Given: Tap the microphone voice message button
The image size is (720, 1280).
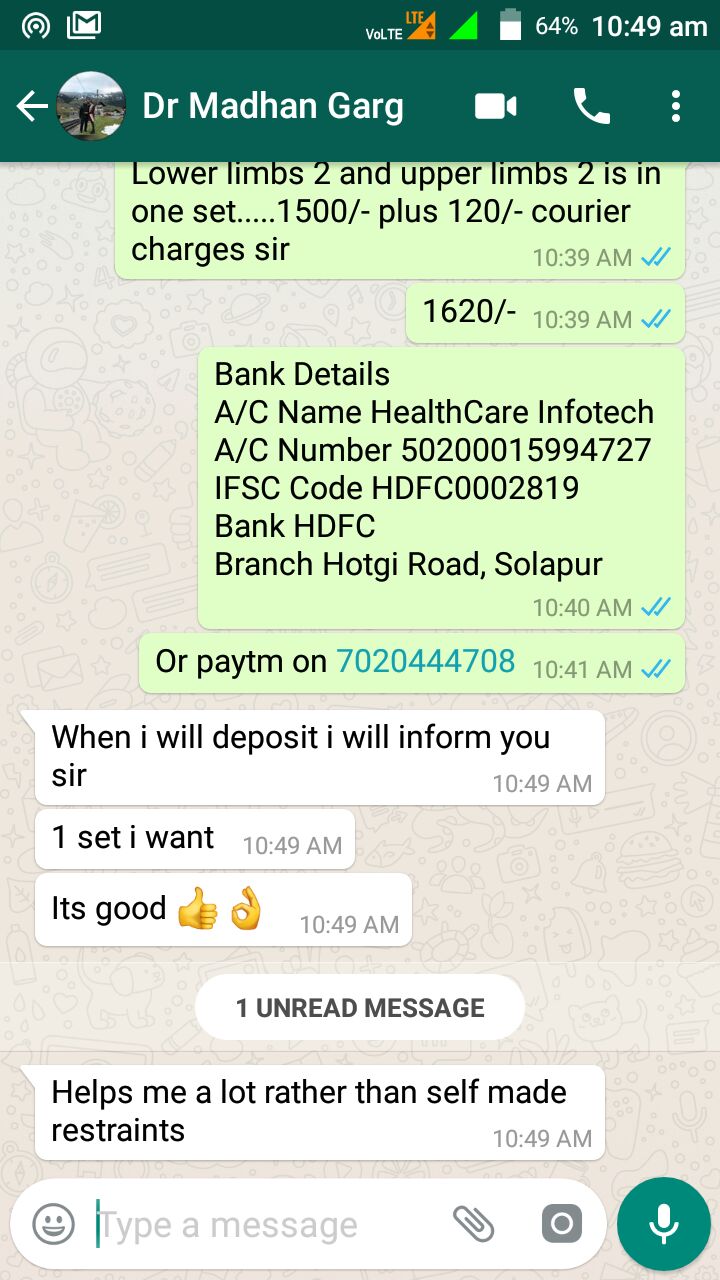Looking at the screenshot, I should (x=664, y=1223).
